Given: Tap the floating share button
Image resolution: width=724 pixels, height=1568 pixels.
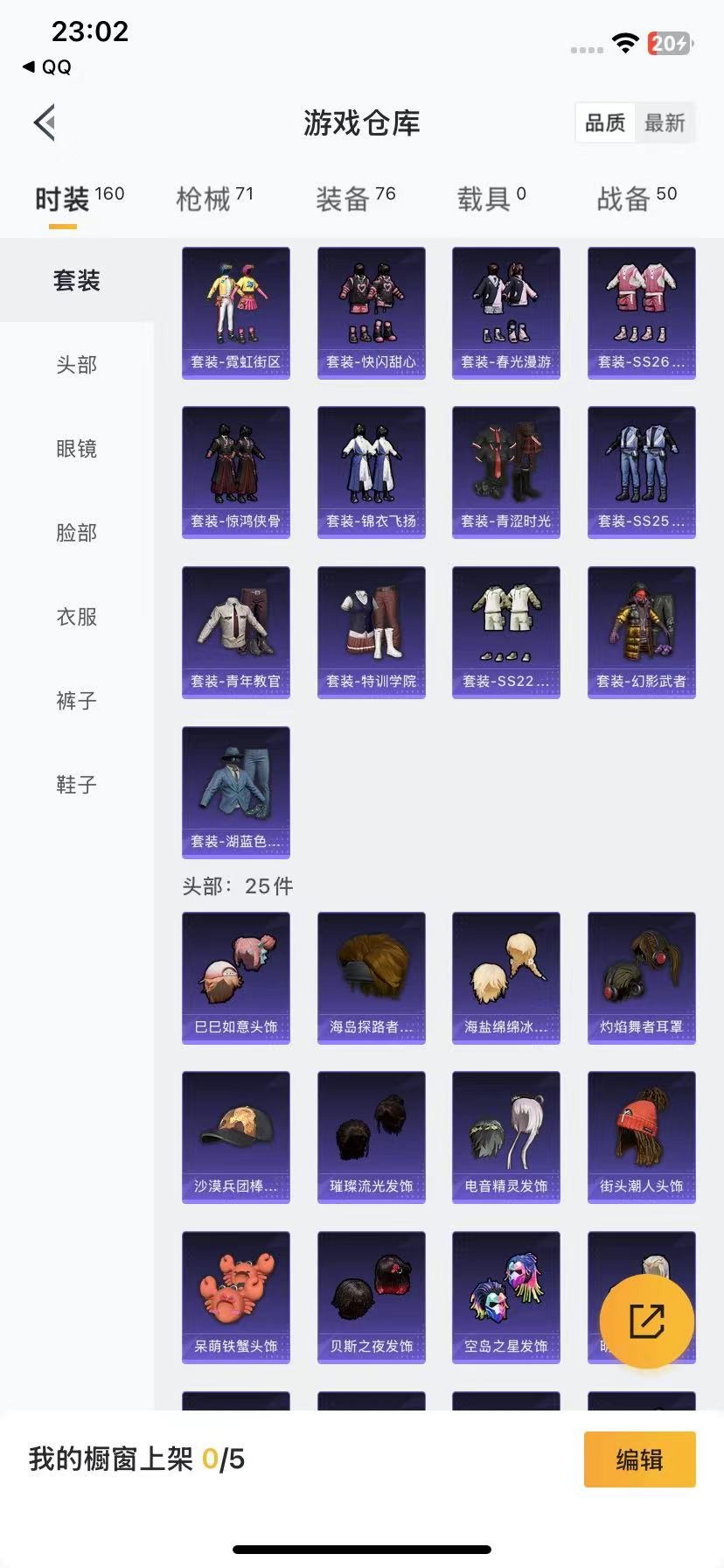Looking at the screenshot, I should point(646,1321).
